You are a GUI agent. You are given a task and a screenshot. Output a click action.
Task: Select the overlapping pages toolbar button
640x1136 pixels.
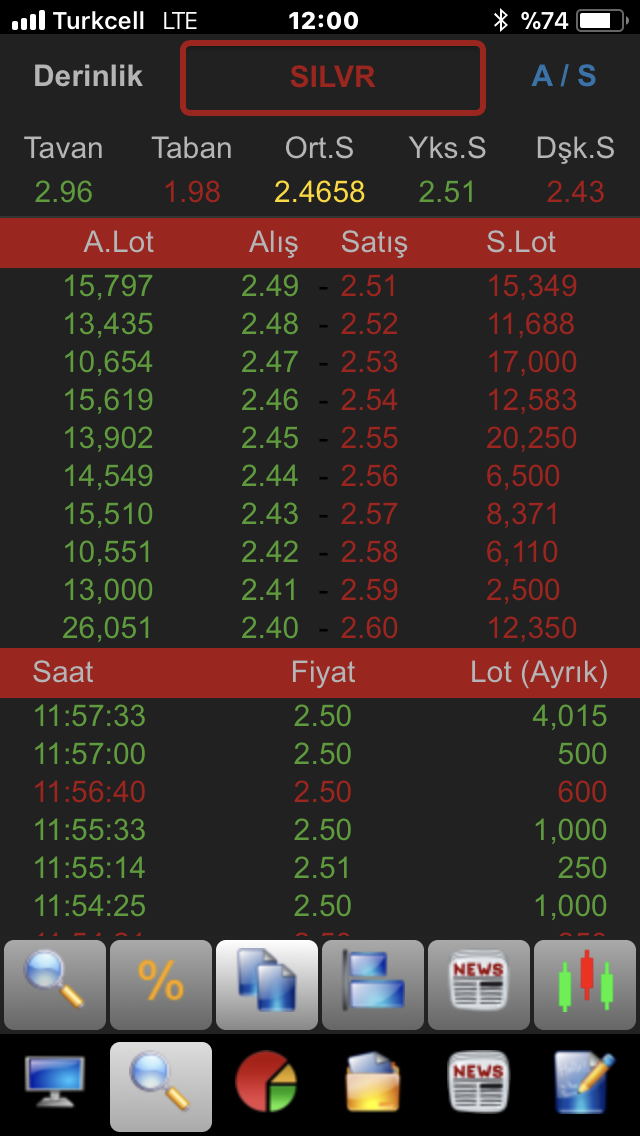coord(267,985)
